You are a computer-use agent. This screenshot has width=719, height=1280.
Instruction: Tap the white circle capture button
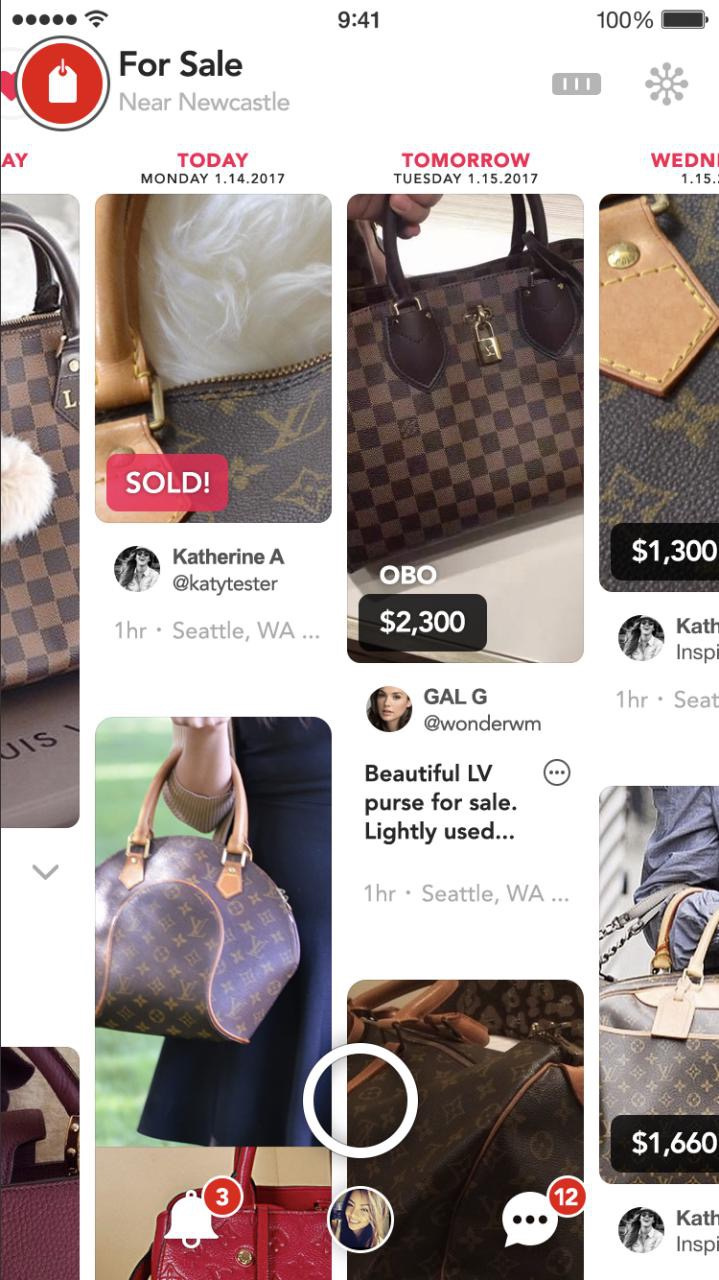360,1100
